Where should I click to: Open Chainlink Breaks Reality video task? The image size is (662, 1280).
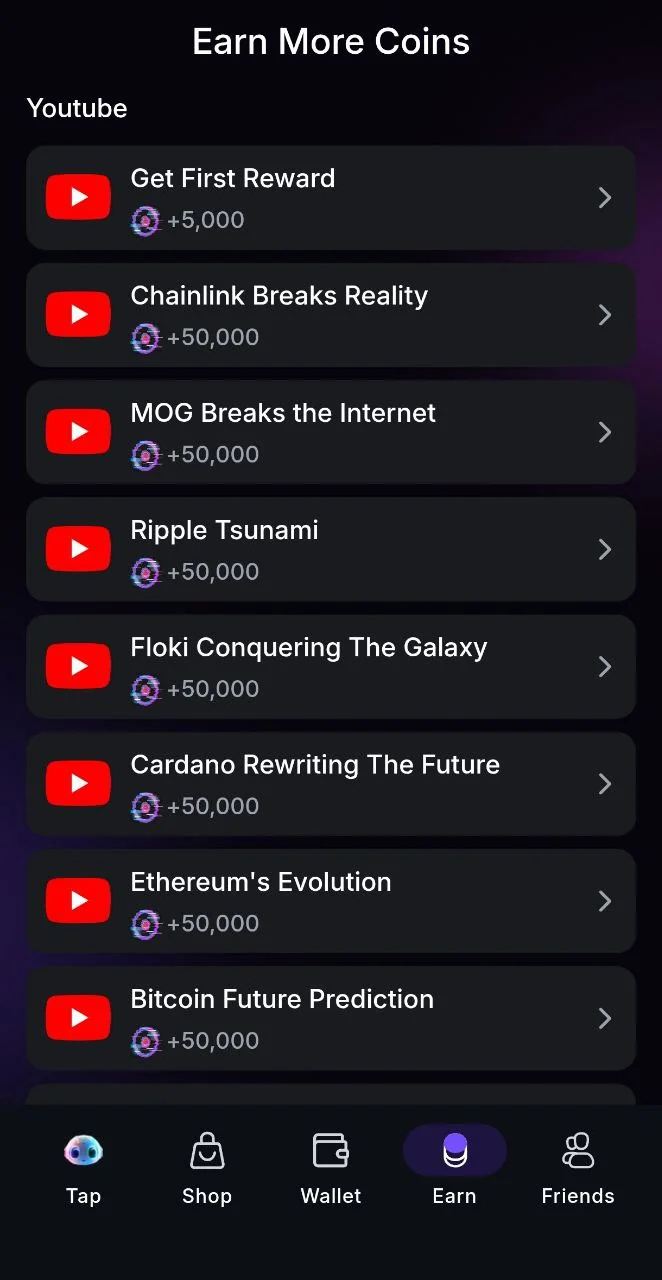pyautogui.click(x=331, y=315)
